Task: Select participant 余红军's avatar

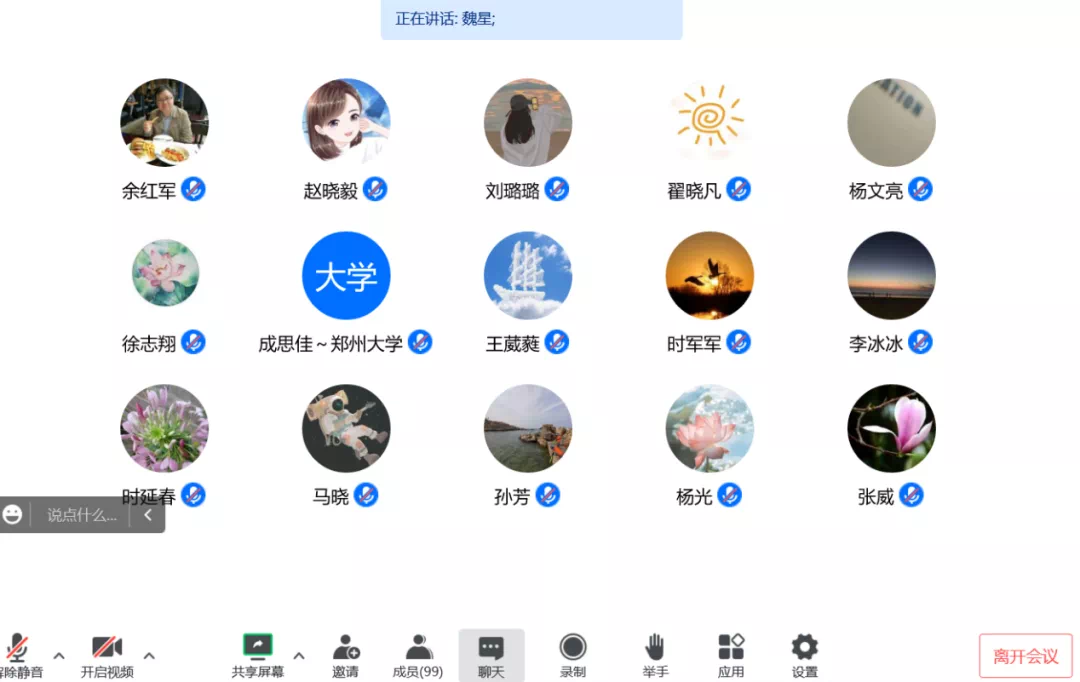Action: 164,123
